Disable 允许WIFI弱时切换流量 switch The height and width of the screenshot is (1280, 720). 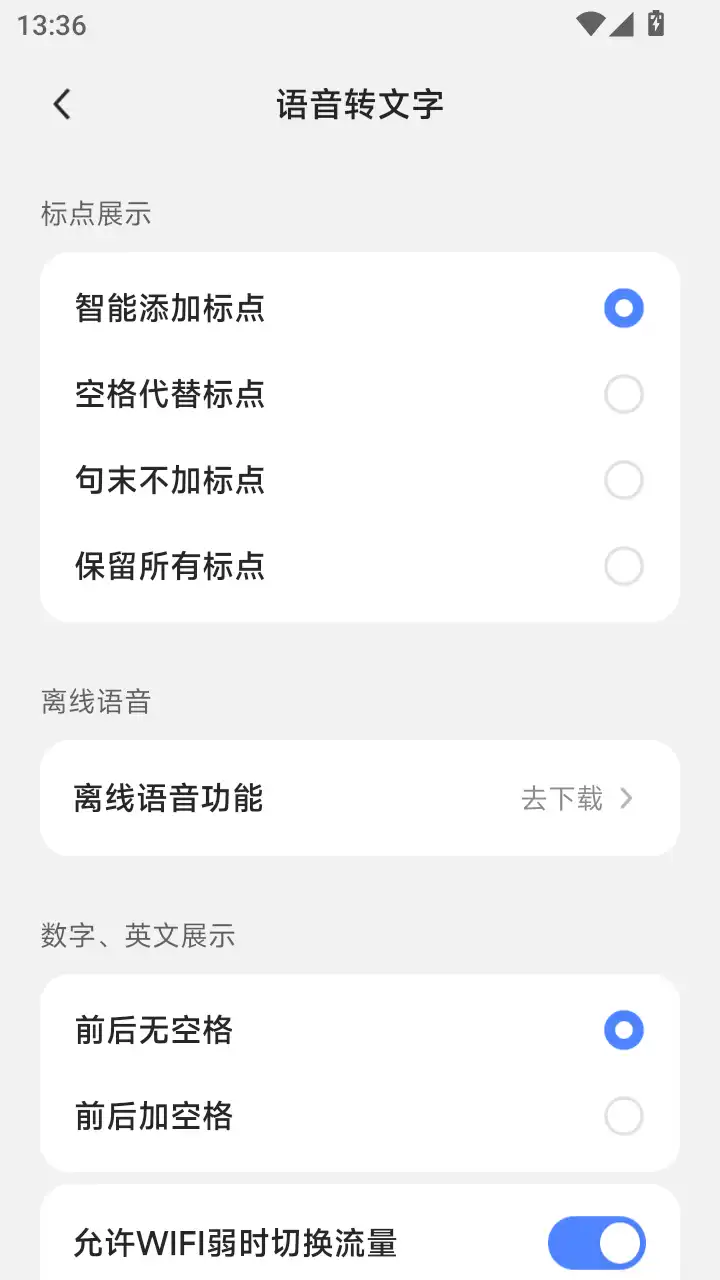[597, 1242]
